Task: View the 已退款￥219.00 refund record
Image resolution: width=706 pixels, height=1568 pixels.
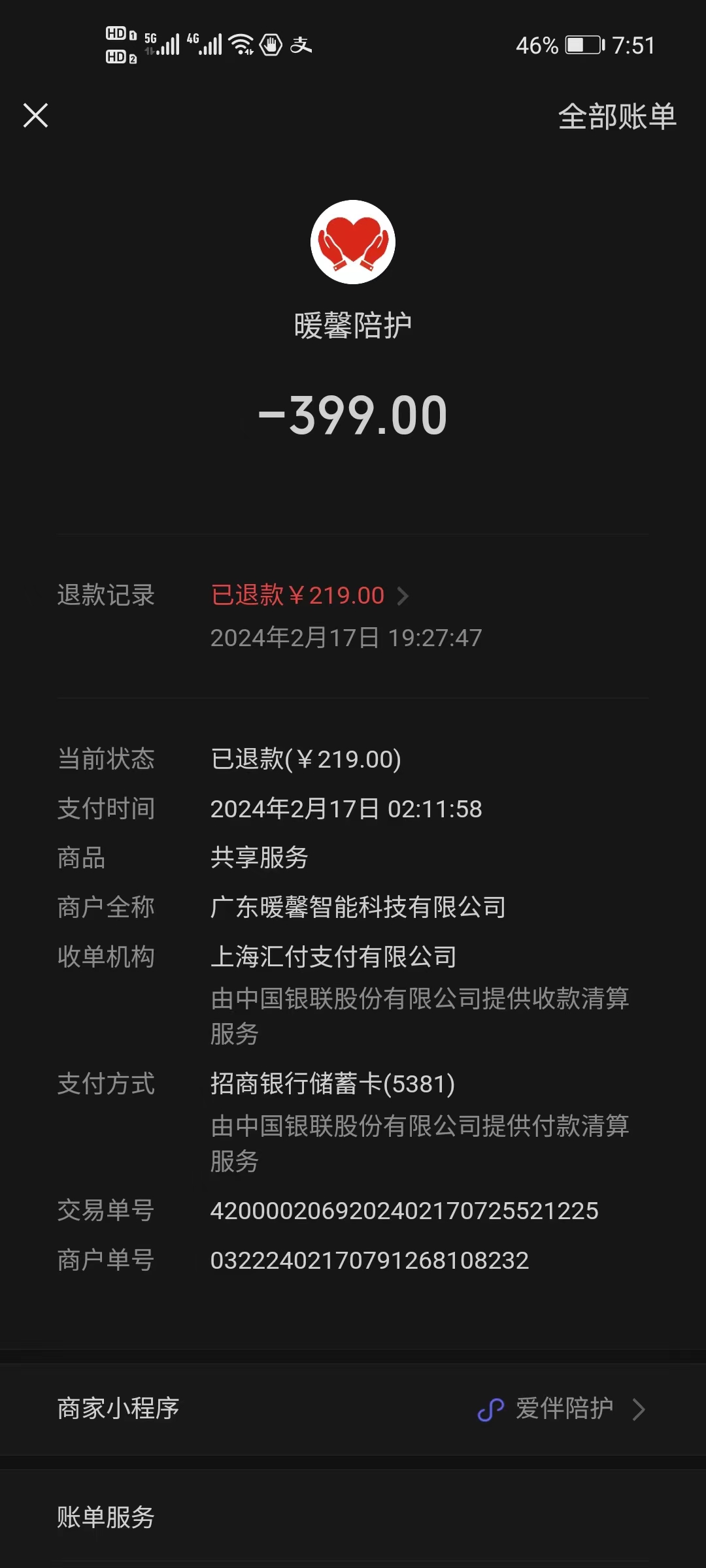Action: (309, 595)
